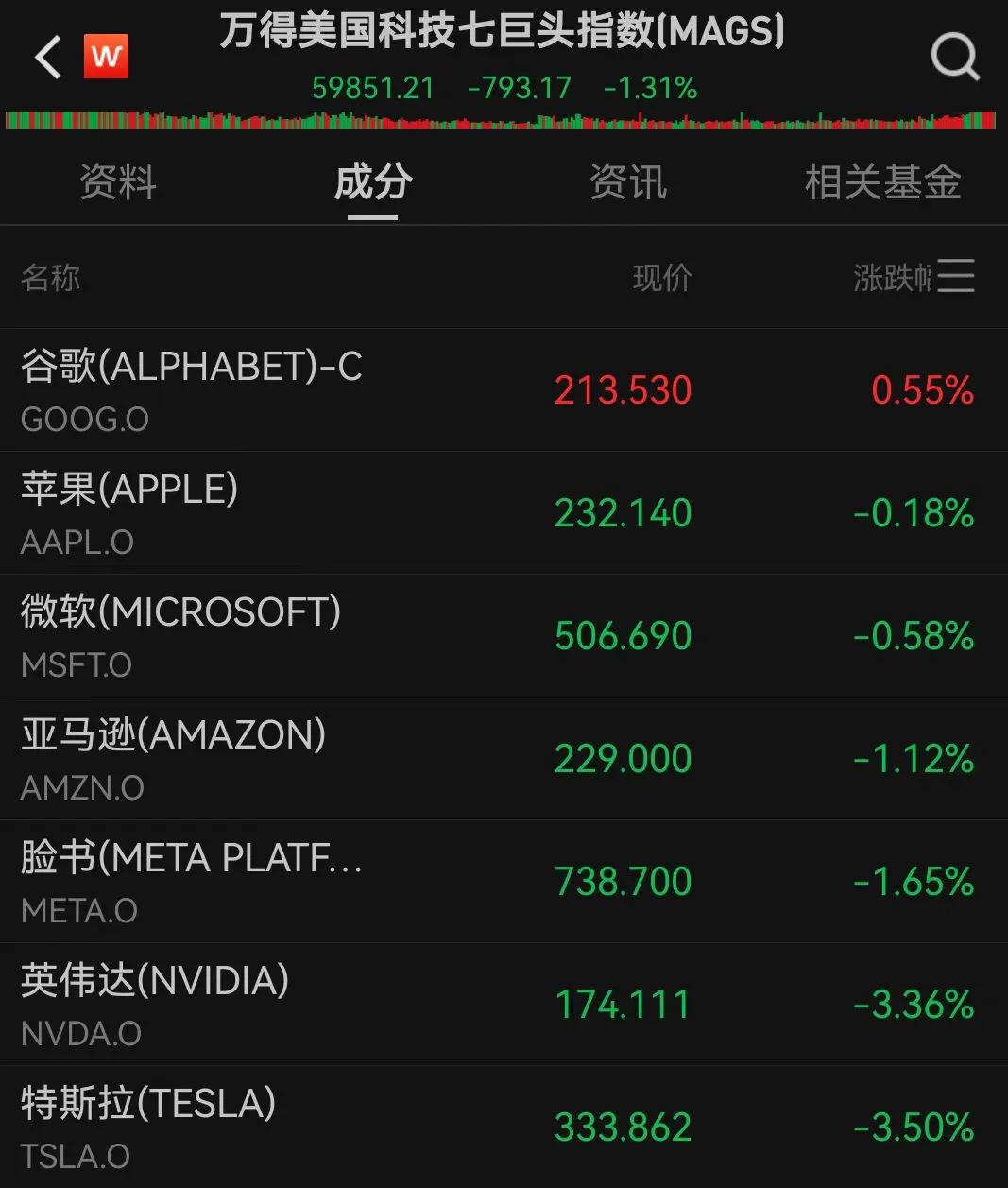This screenshot has height=1188, width=1008.
Task: Open the 相关基金 tab
Action: (882, 181)
